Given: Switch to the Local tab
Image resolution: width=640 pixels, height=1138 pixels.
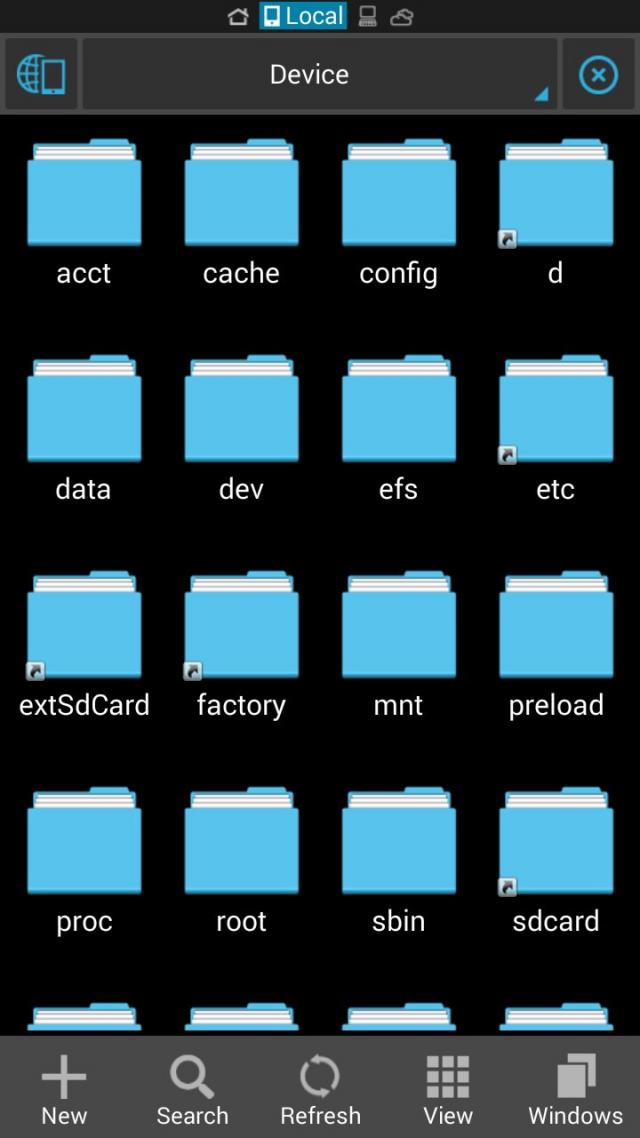Looking at the screenshot, I should (x=303, y=16).
